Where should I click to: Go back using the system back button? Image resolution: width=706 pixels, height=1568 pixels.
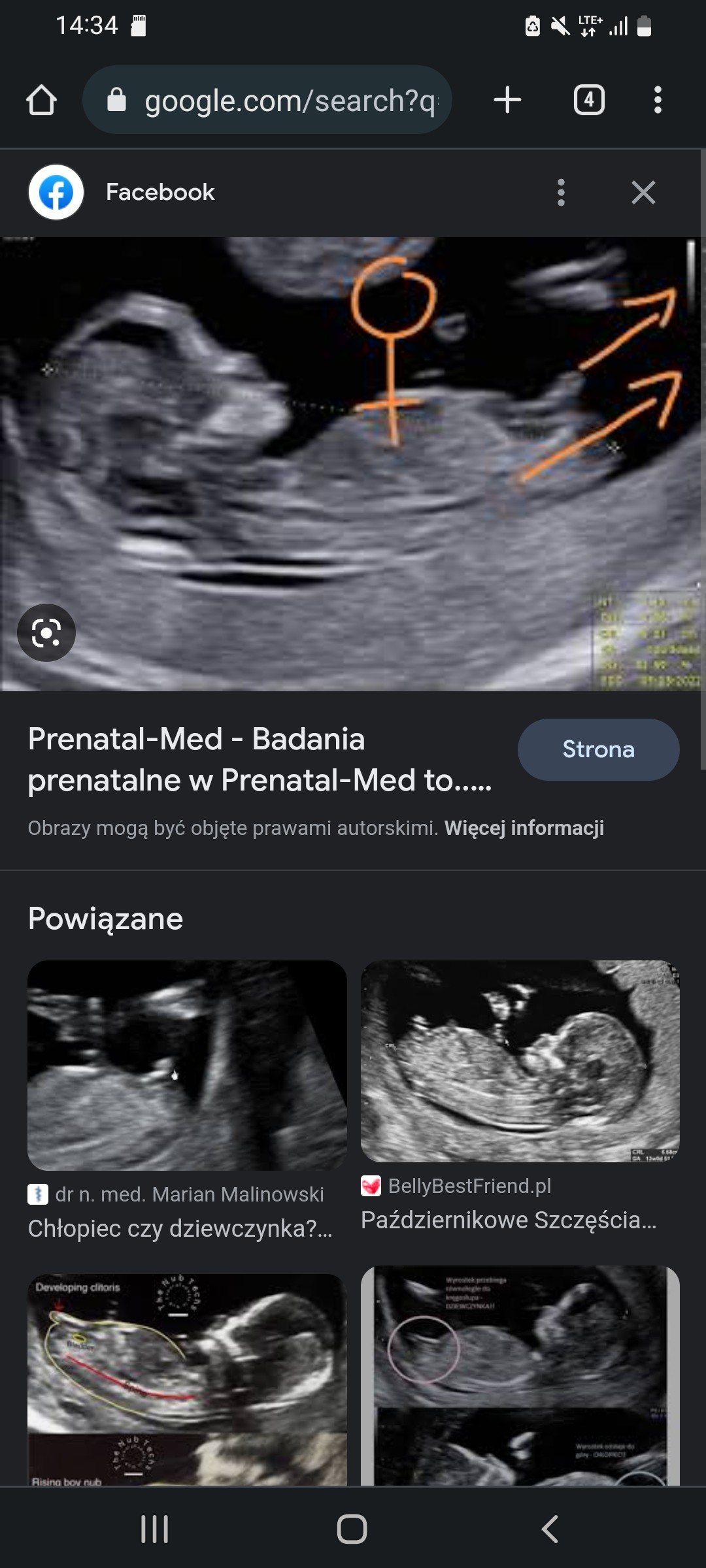550,1529
